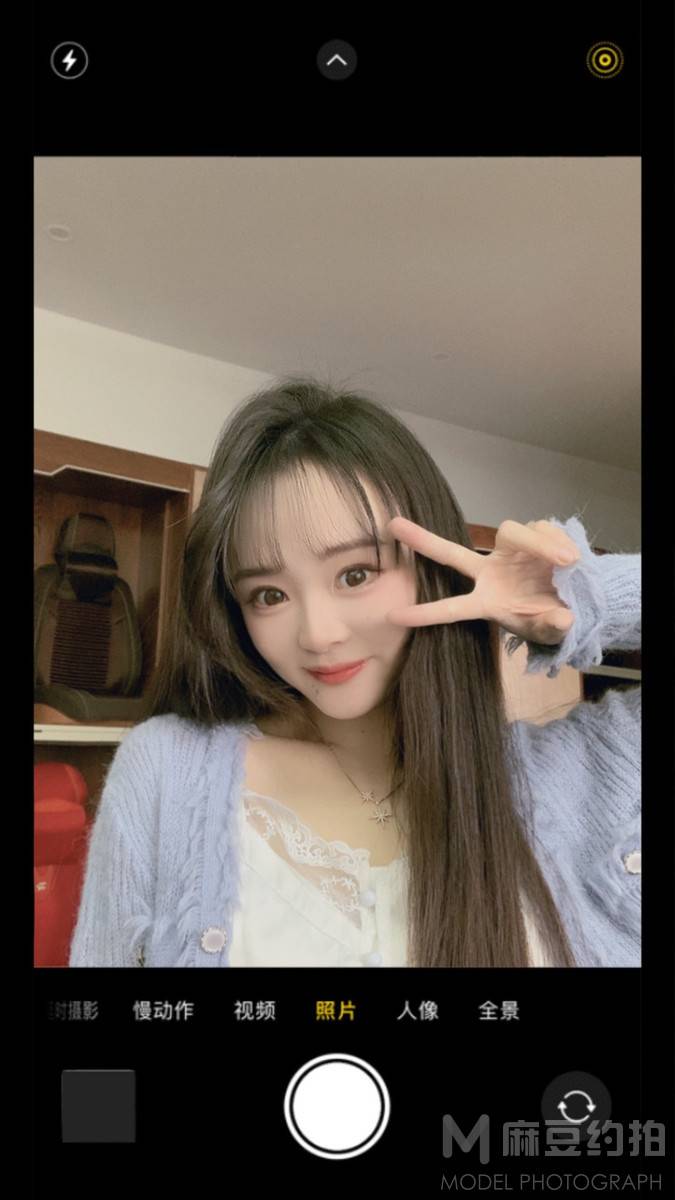The width and height of the screenshot is (675, 1200).
Task: Toggle the Live Photo icon
Action: click(604, 61)
